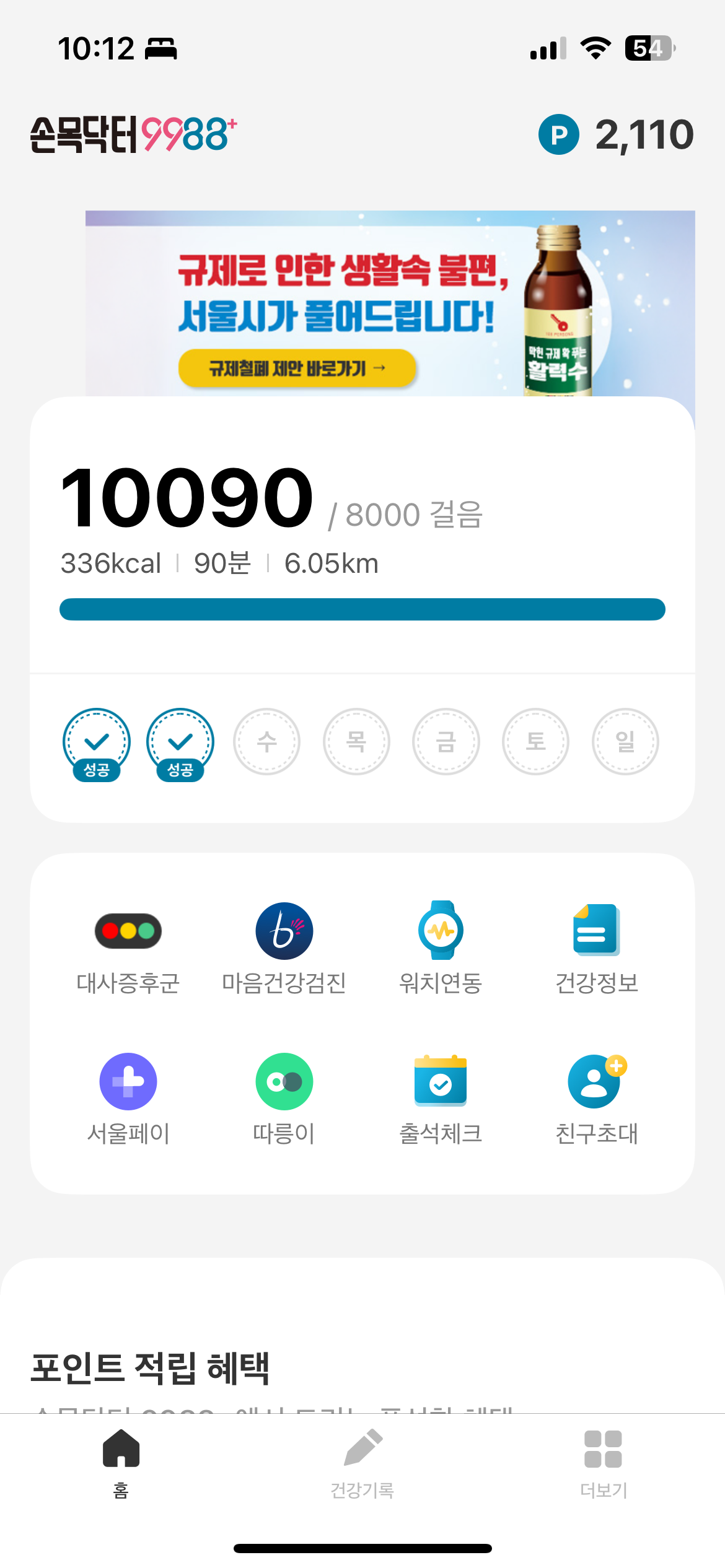
Task: Switch to the 더보기 tab
Action: [604, 1463]
